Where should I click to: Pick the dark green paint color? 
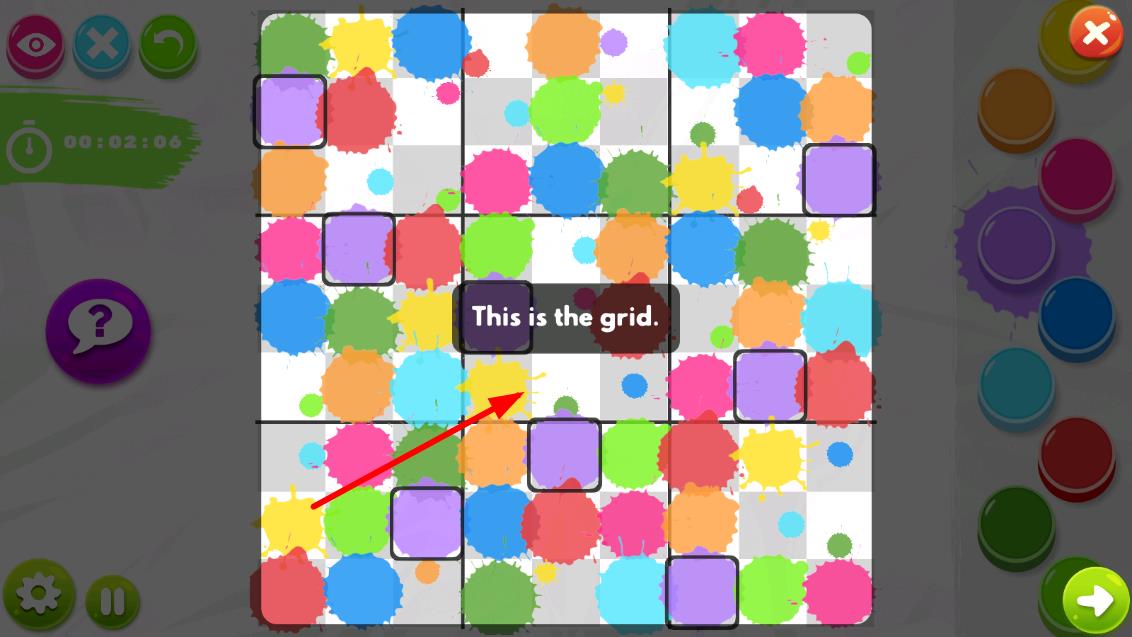[1016, 520]
